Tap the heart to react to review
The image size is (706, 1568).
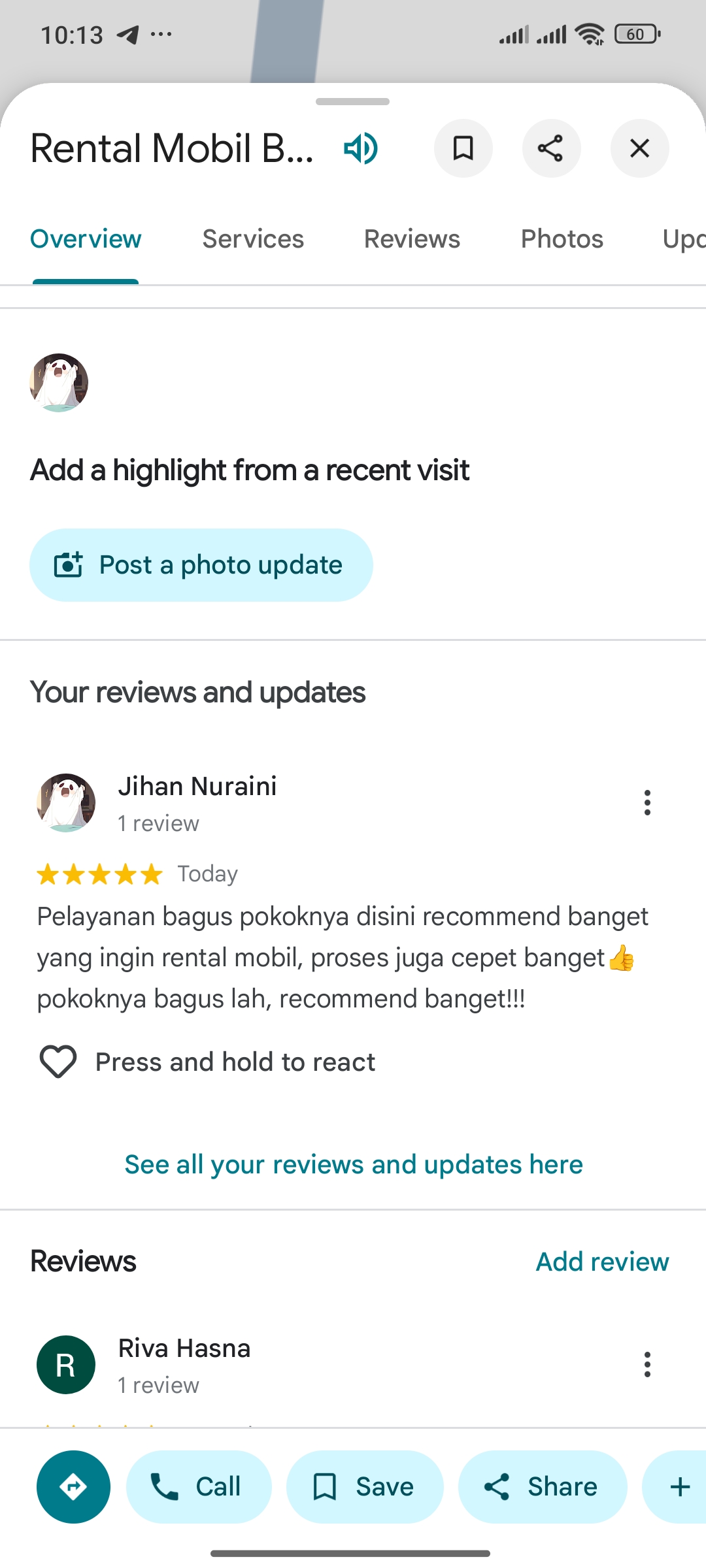[58, 1062]
